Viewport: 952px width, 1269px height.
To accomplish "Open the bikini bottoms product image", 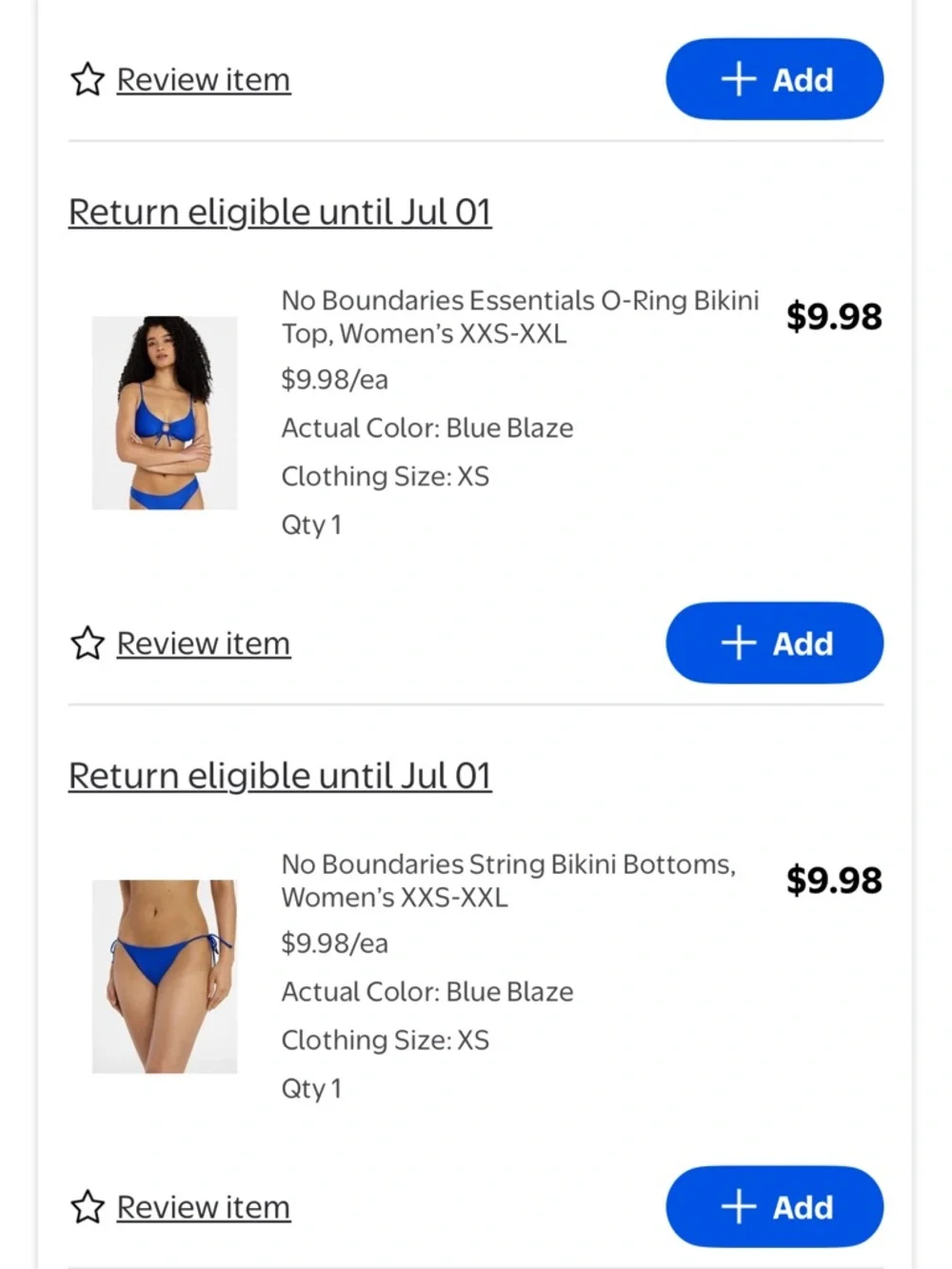I will 165,976.
